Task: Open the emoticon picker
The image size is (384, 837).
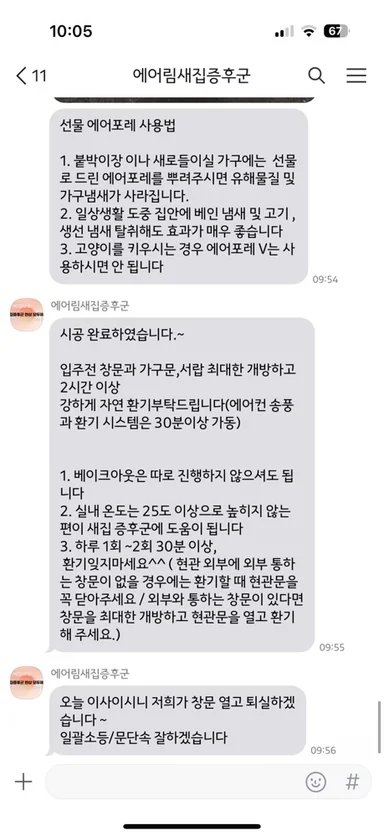Action: pyautogui.click(x=316, y=782)
